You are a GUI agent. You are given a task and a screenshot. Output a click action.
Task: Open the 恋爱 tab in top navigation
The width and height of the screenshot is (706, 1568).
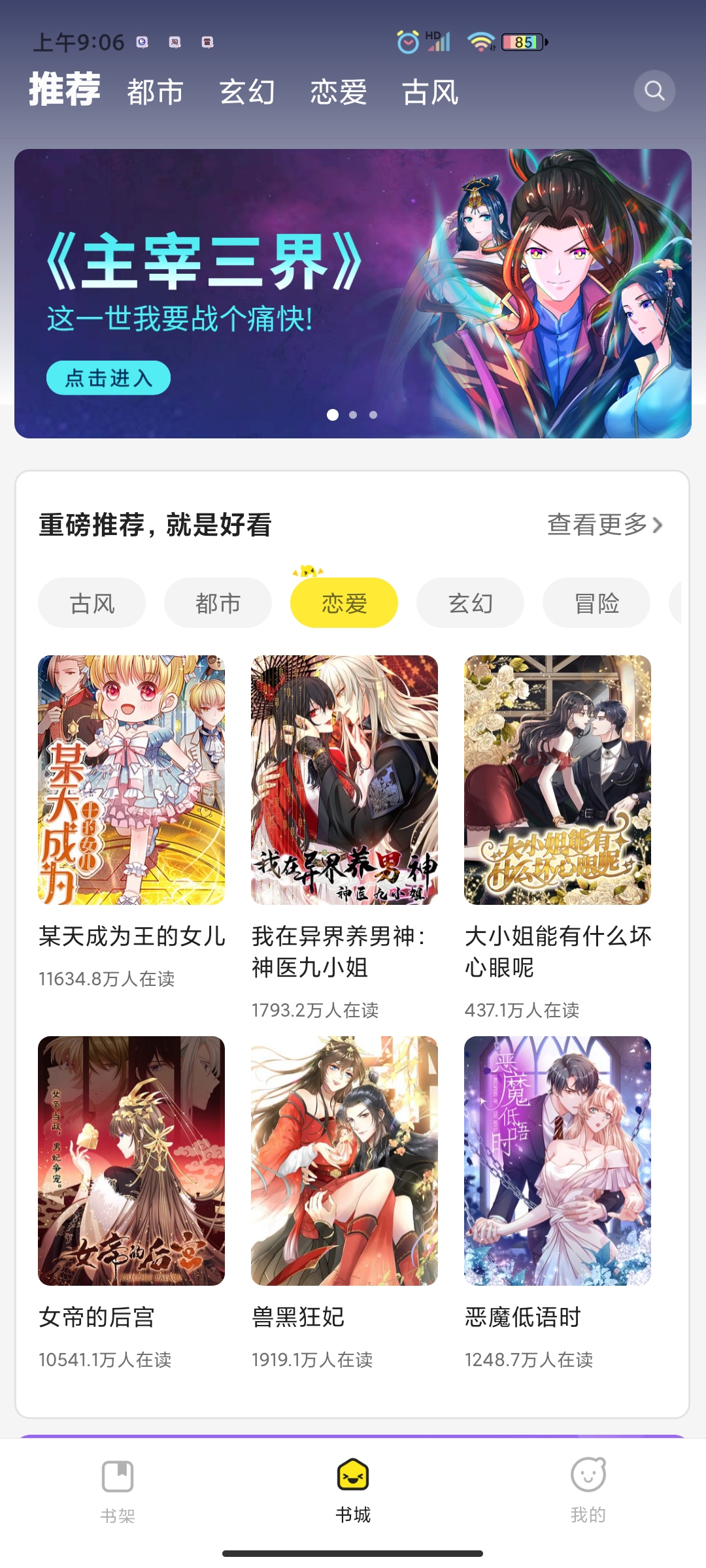339,91
